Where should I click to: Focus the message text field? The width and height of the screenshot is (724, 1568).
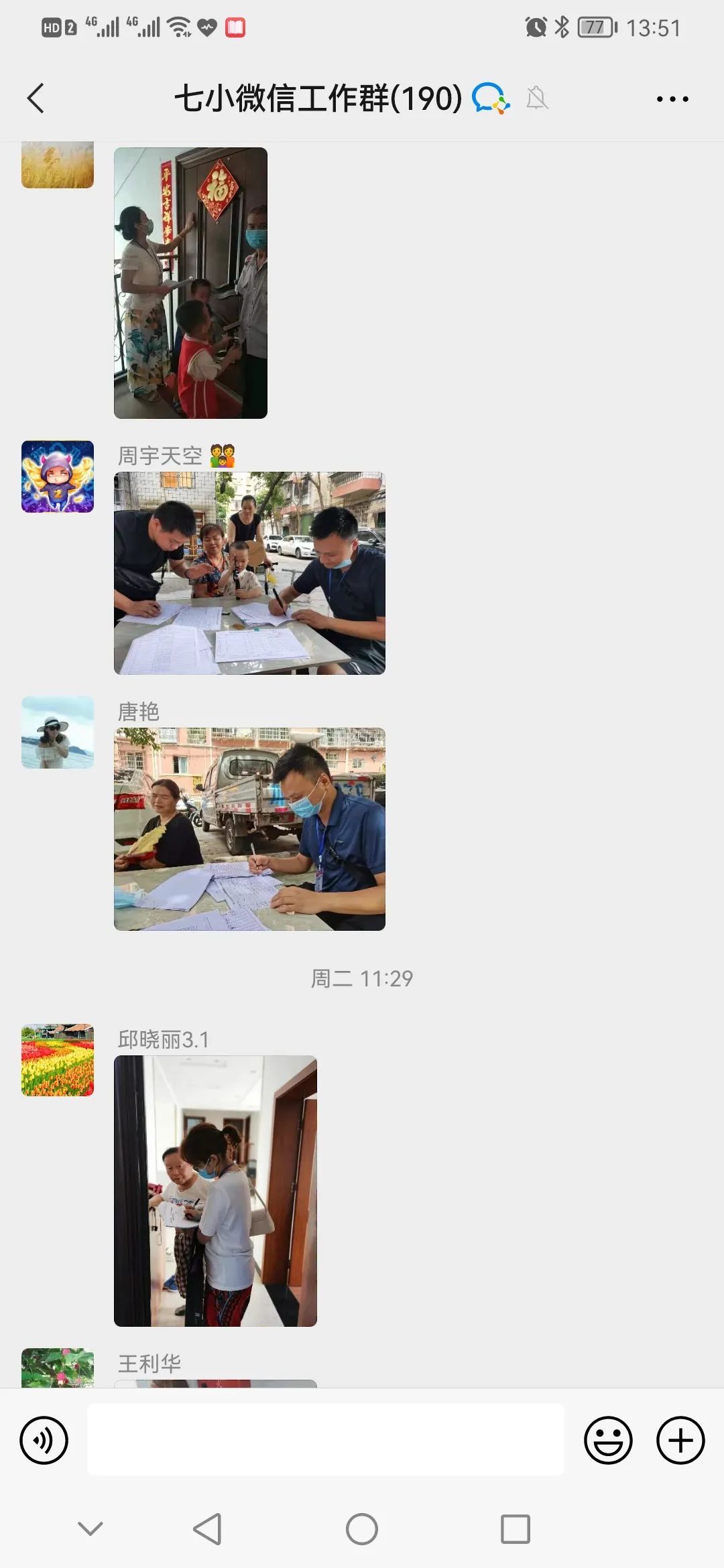326,1439
